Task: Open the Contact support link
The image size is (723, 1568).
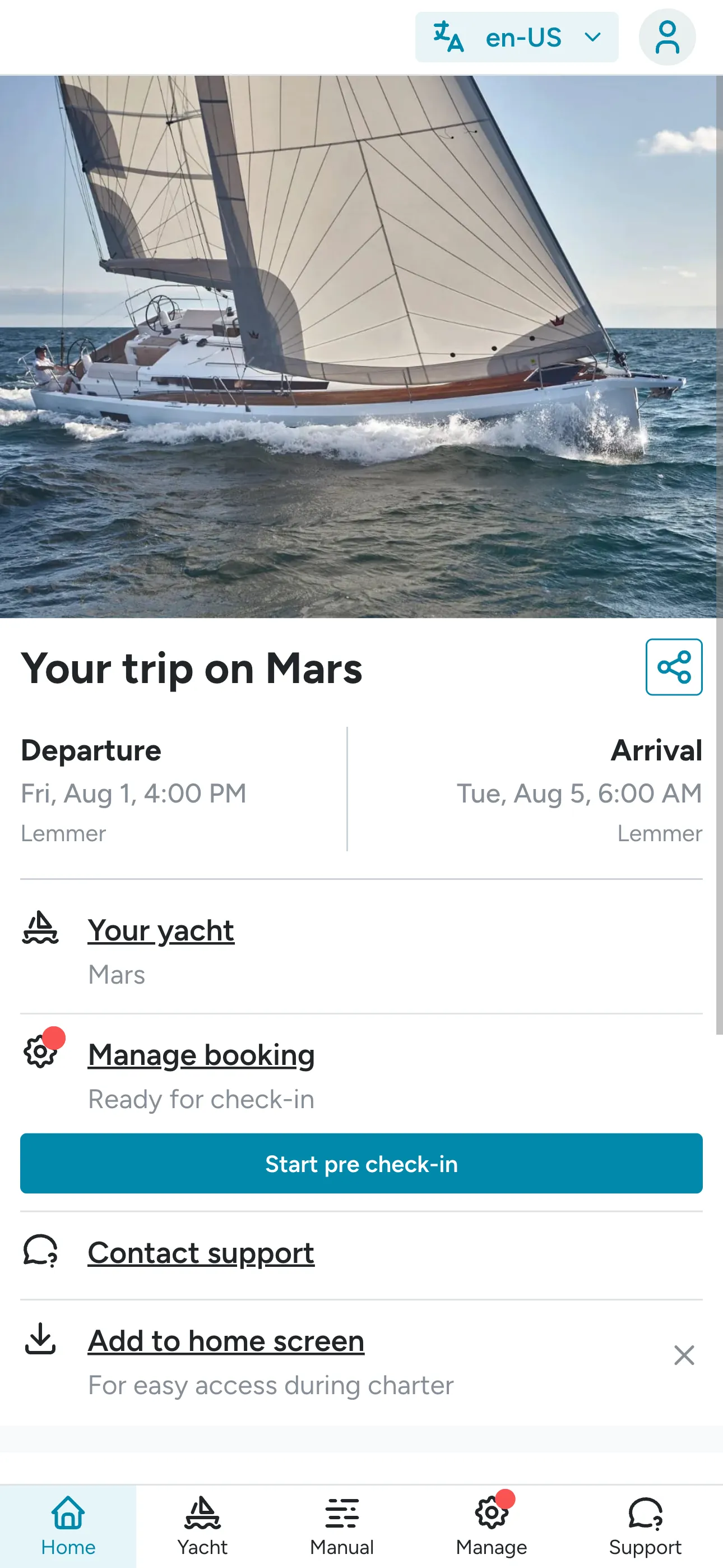Action: coord(201,1253)
